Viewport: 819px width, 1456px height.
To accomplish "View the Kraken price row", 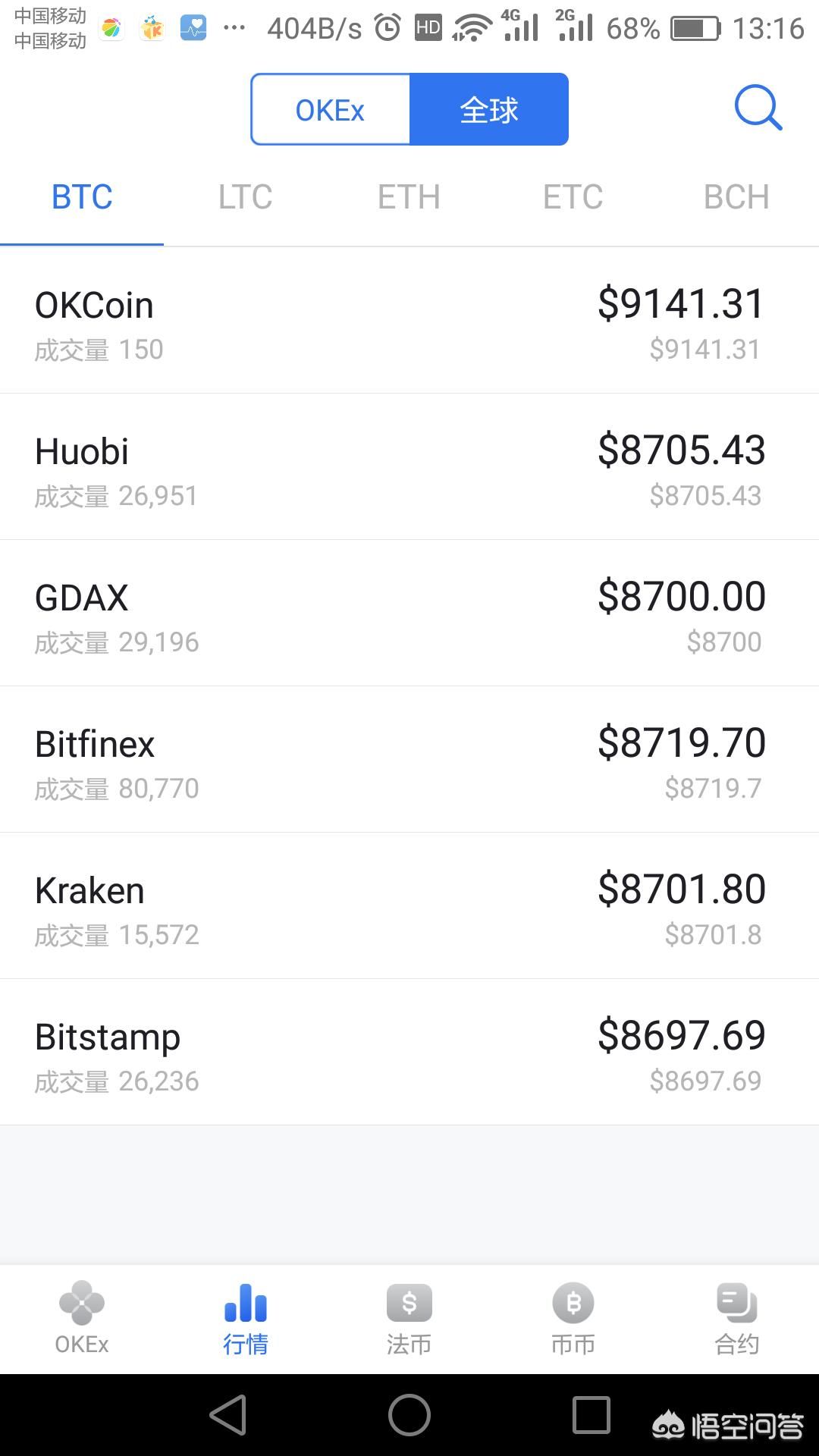I will click(x=409, y=906).
